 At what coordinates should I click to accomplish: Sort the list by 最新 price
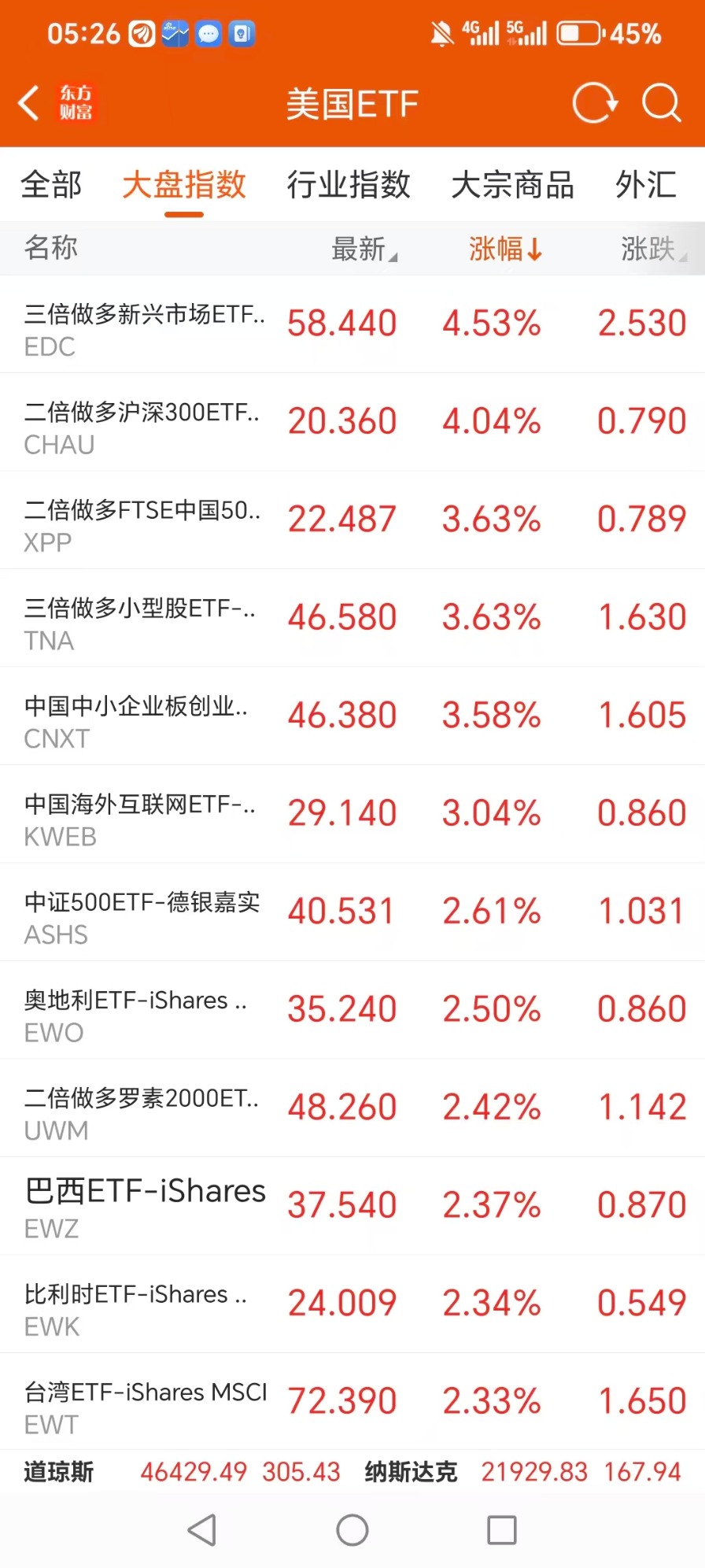[364, 250]
